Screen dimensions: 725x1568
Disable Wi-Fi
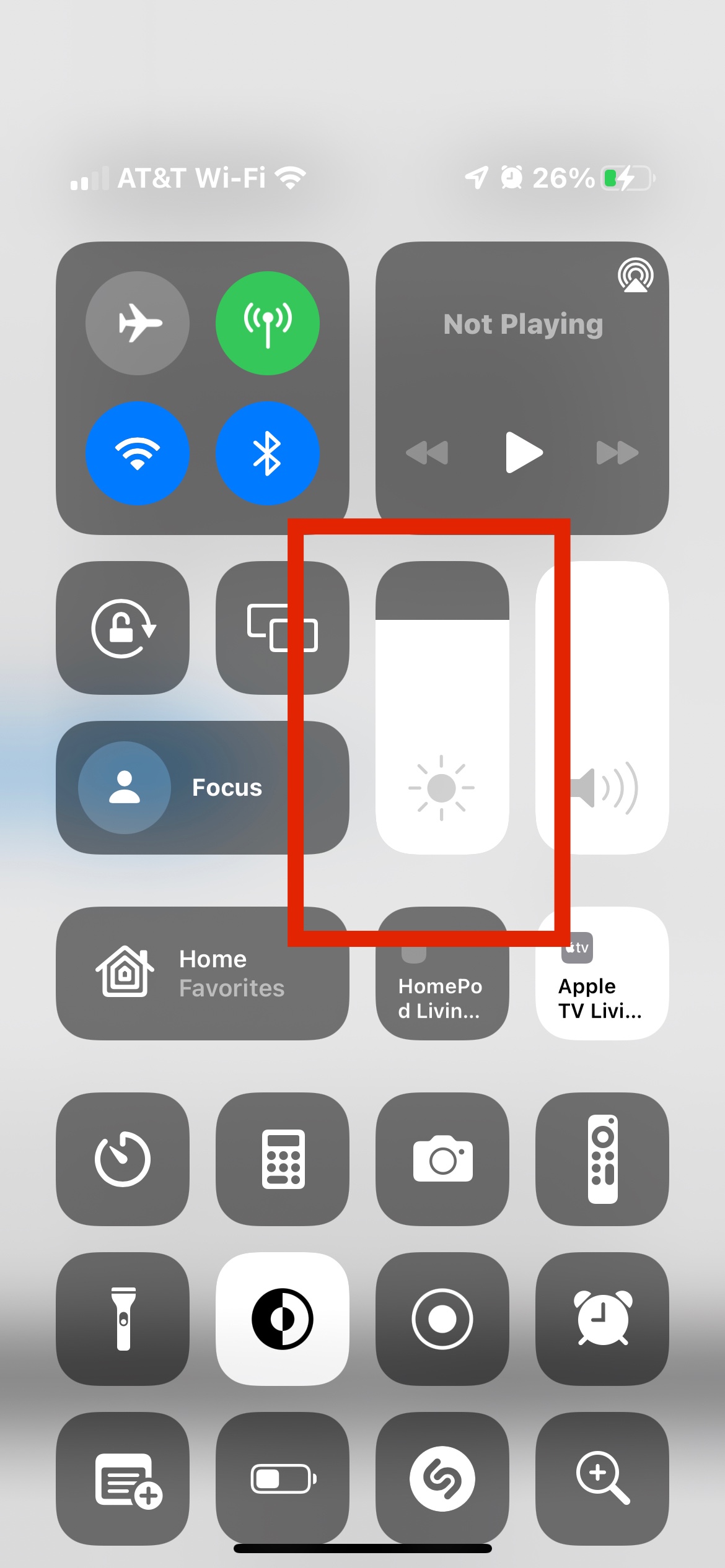click(x=138, y=453)
